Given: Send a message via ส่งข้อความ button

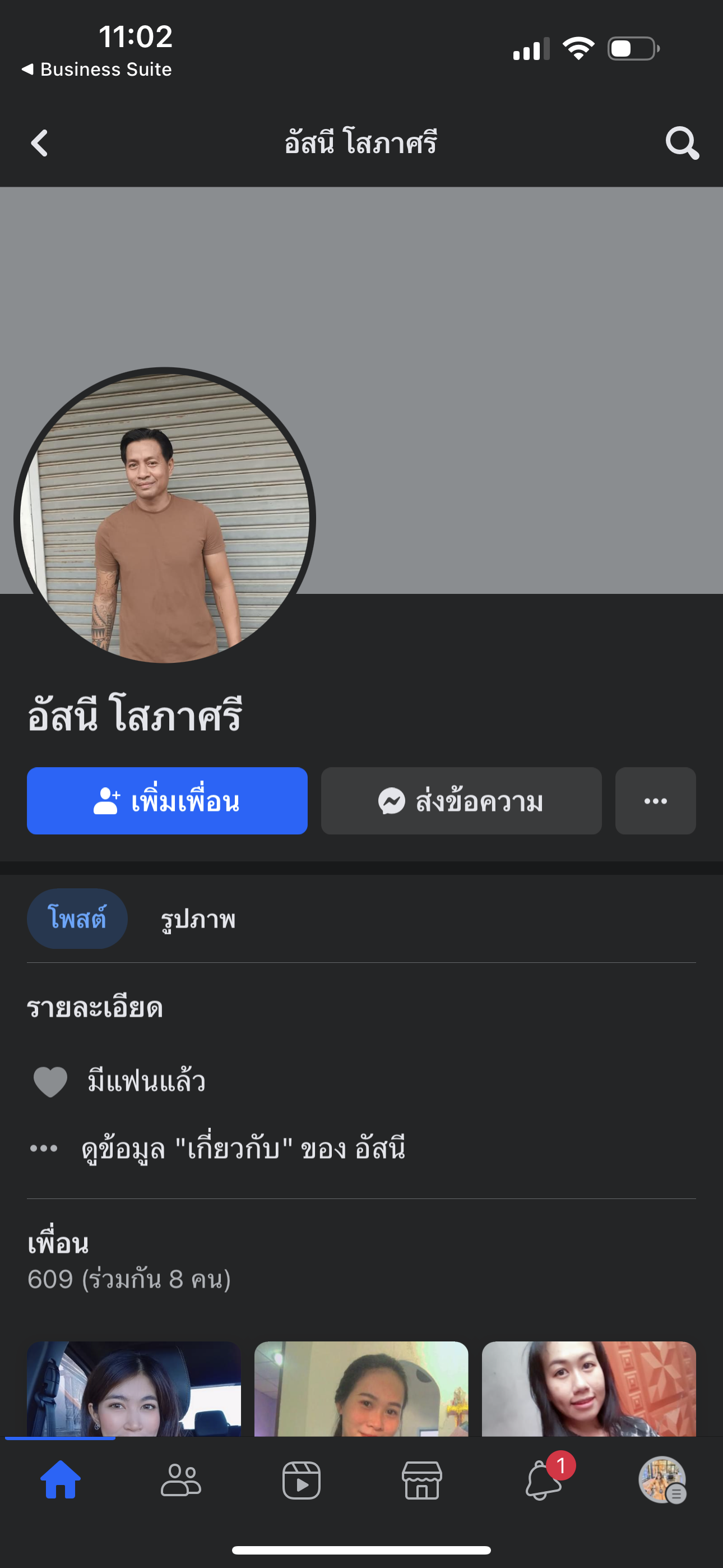Looking at the screenshot, I should click(x=461, y=801).
